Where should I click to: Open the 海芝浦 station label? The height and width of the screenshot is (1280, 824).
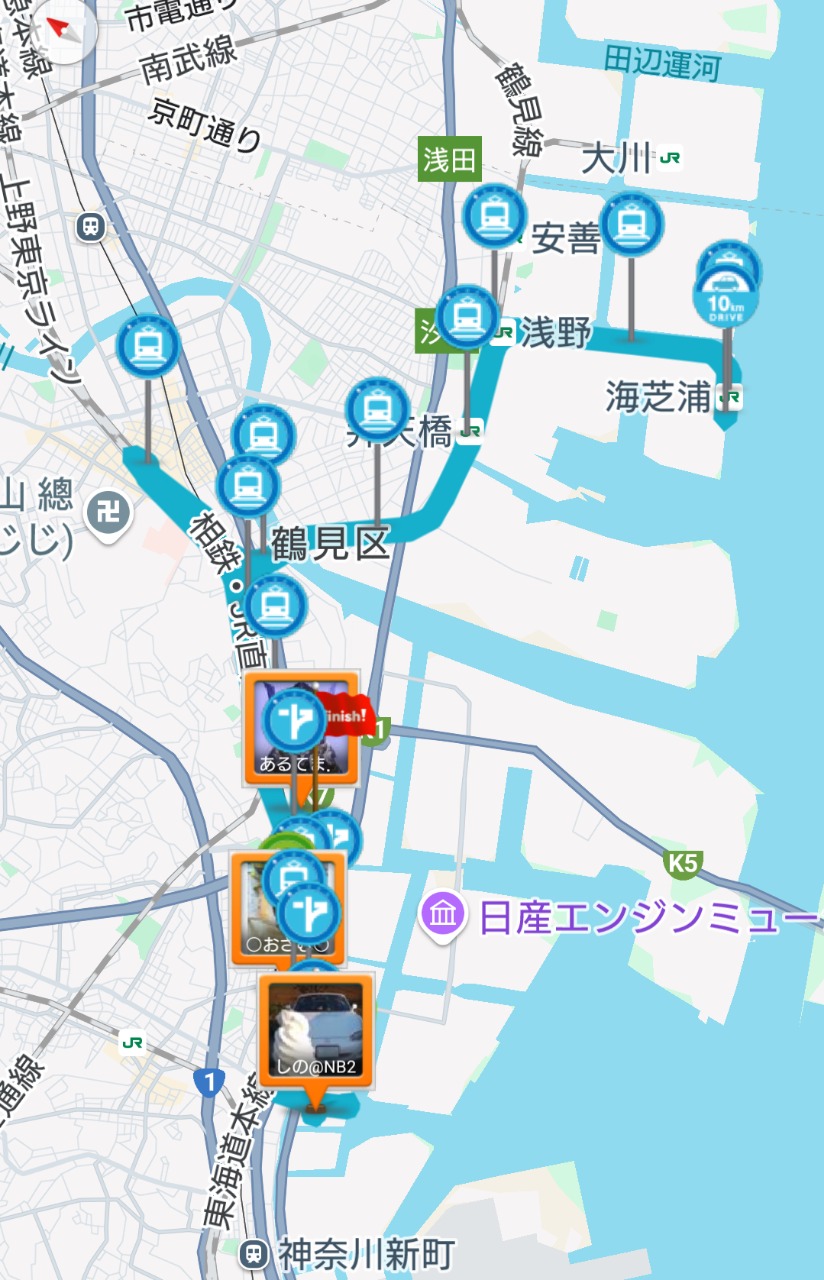[660, 397]
